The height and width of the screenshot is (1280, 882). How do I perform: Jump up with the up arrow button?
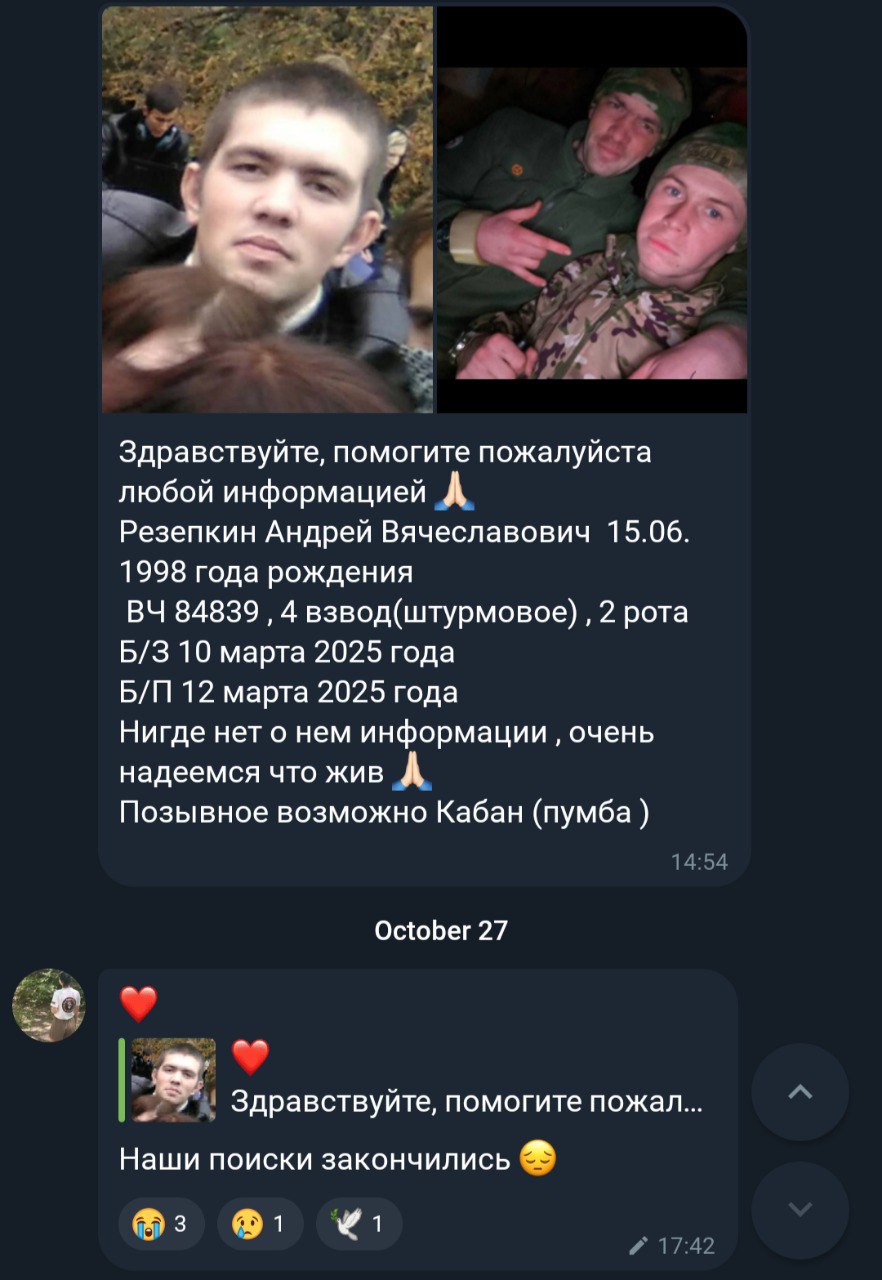point(800,1092)
